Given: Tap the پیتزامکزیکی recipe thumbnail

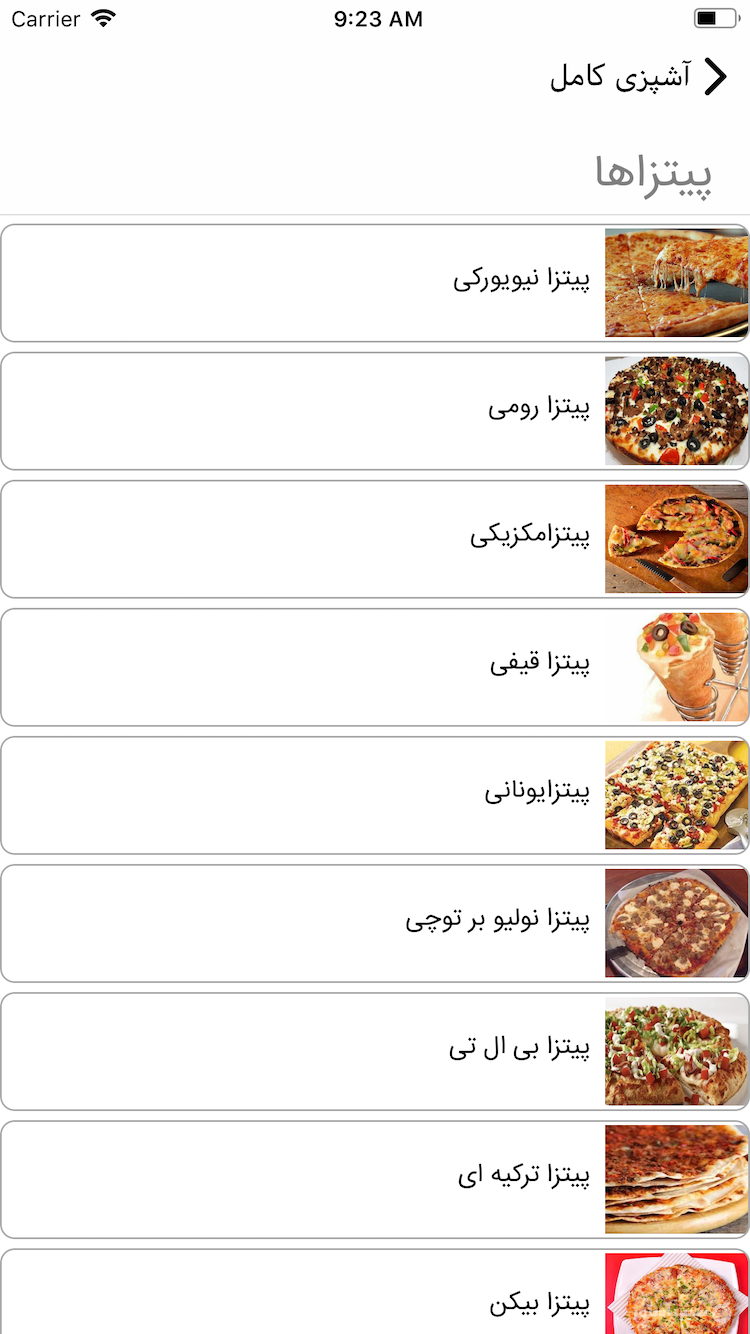Looking at the screenshot, I should tap(675, 539).
